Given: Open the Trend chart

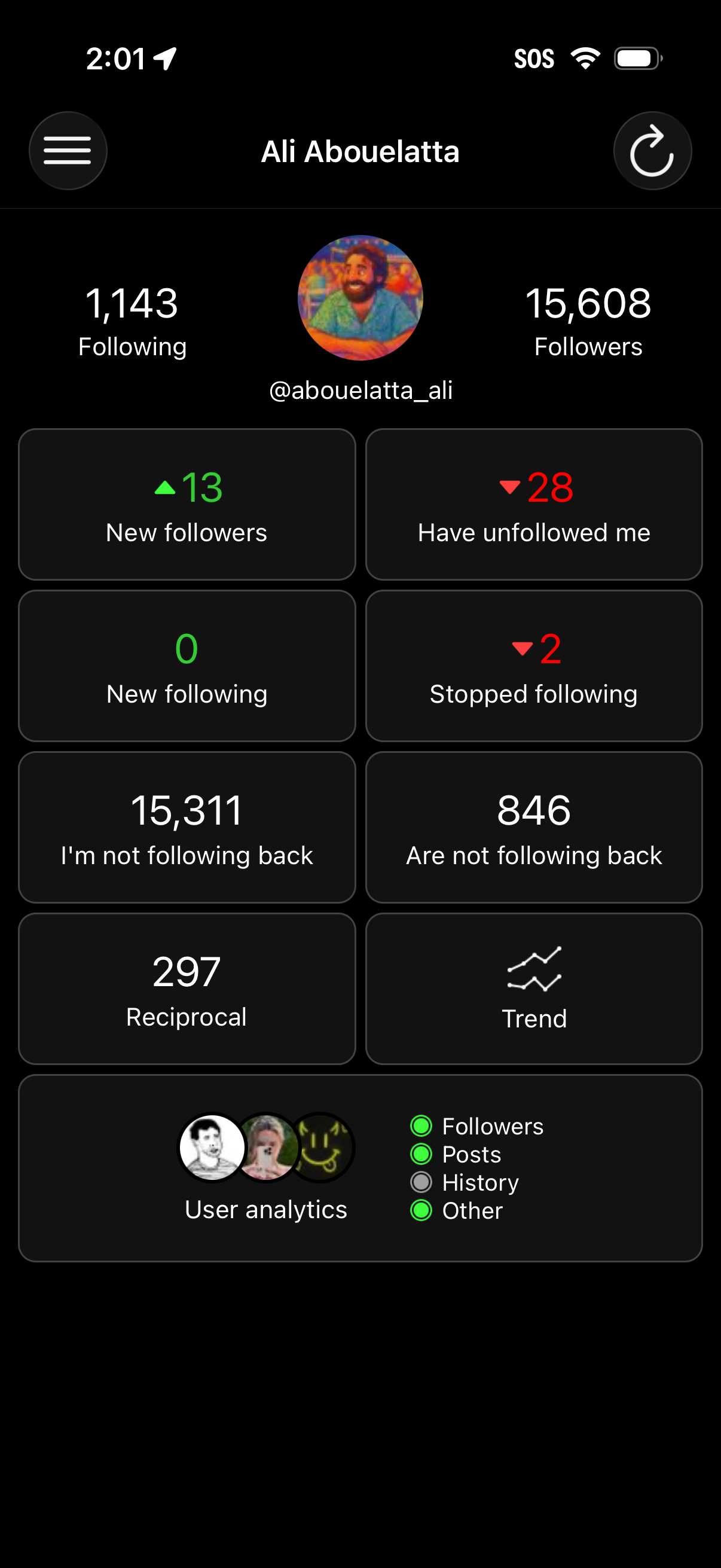Looking at the screenshot, I should click(534, 987).
